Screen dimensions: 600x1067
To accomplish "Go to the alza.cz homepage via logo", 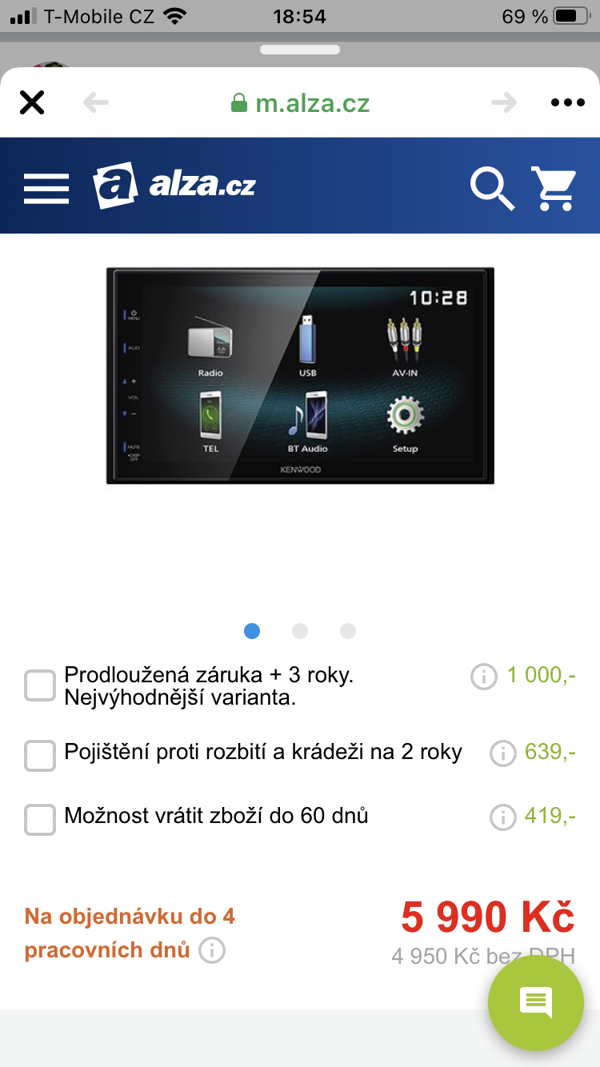I will pyautogui.click(x=175, y=186).
